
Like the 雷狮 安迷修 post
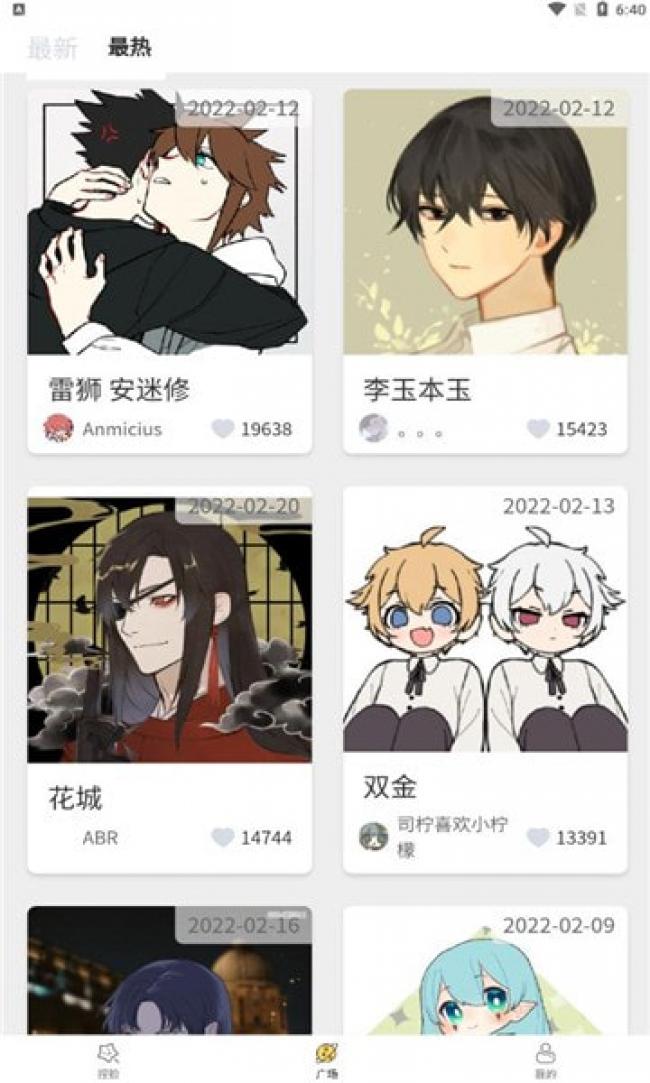coord(222,429)
